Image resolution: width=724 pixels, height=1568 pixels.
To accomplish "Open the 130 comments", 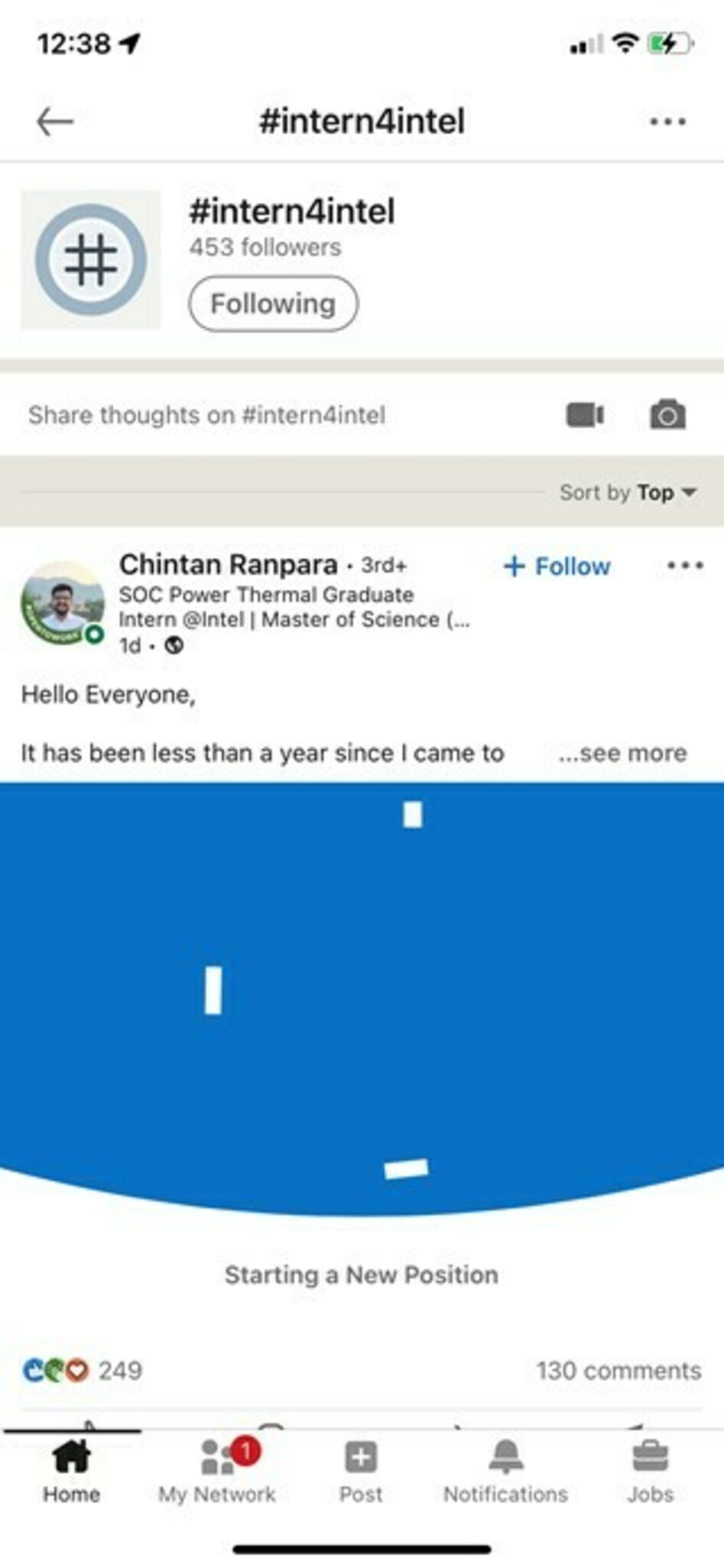I will tap(618, 1370).
